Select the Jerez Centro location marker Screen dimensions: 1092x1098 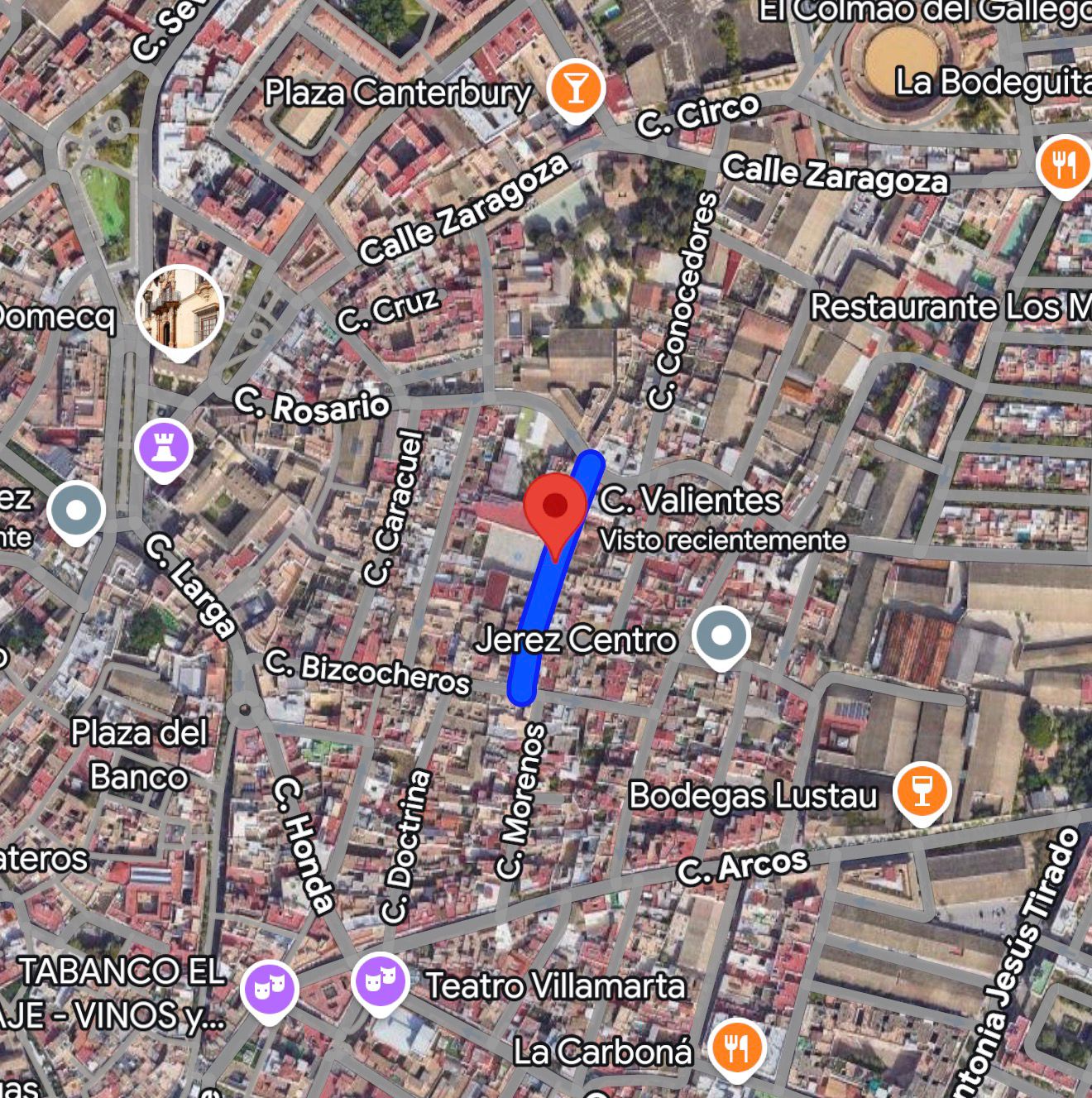721,635
